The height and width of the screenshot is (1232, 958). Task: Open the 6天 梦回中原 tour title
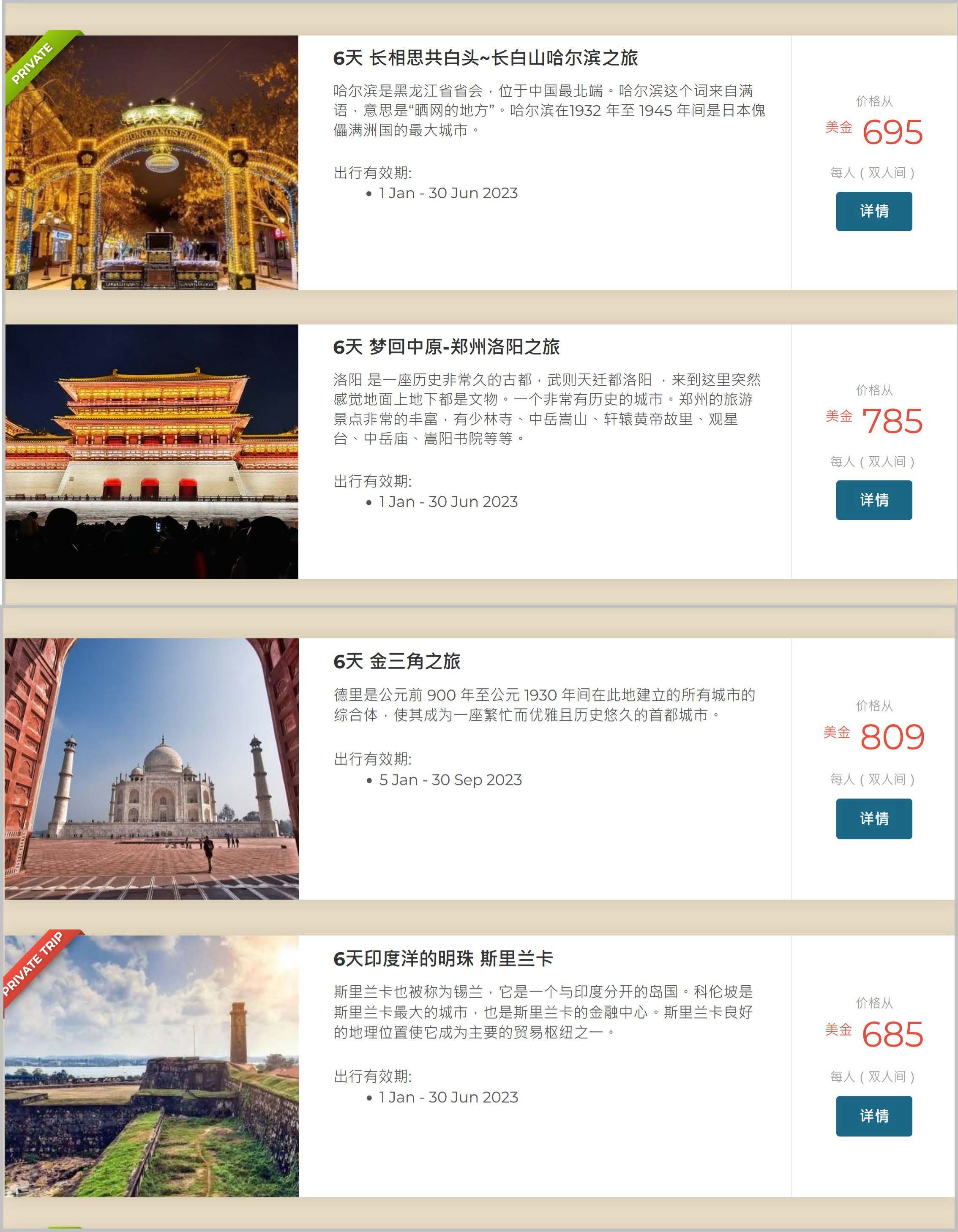tap(446, 346)
